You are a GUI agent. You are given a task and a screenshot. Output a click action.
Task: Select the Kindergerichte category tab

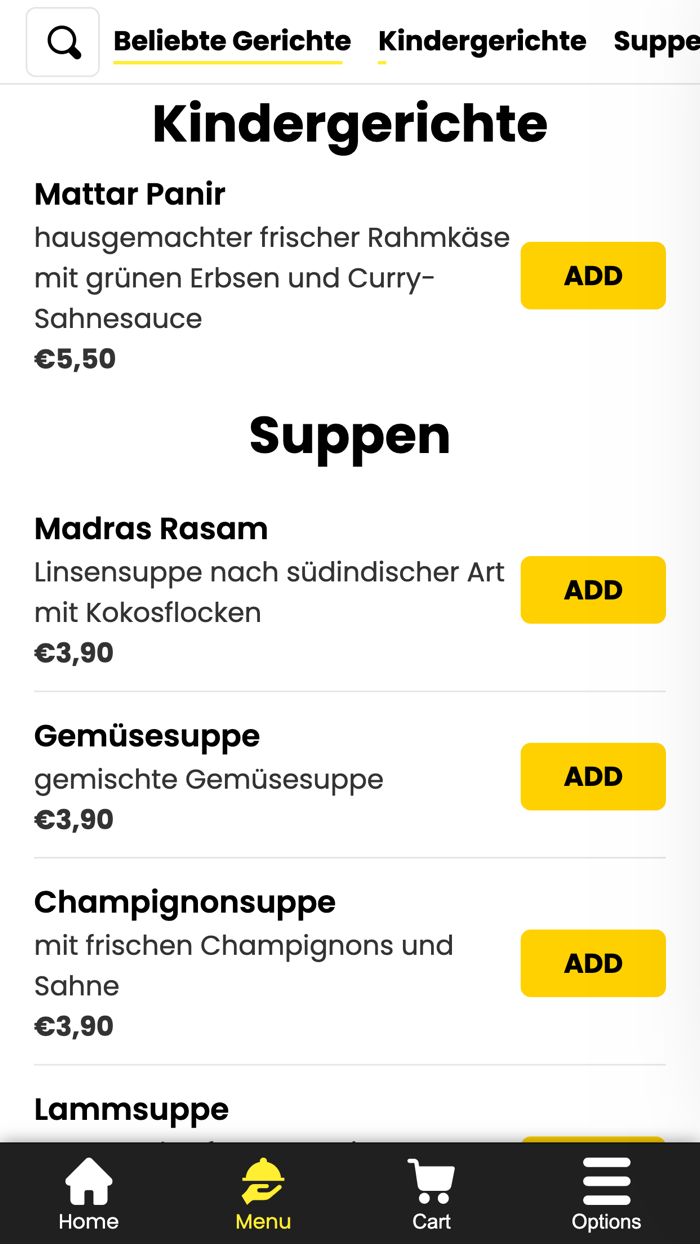[482, 41]
